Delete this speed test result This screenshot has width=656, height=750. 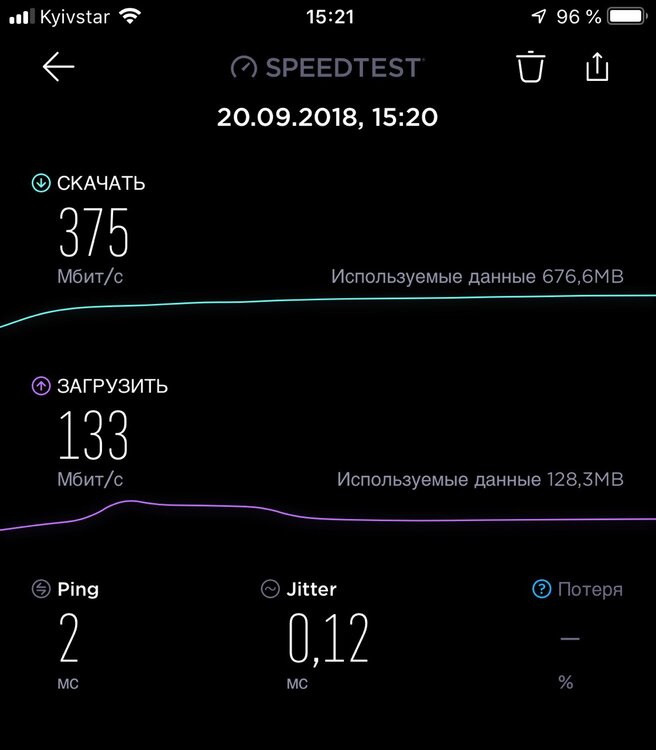(x=530, y=67)
